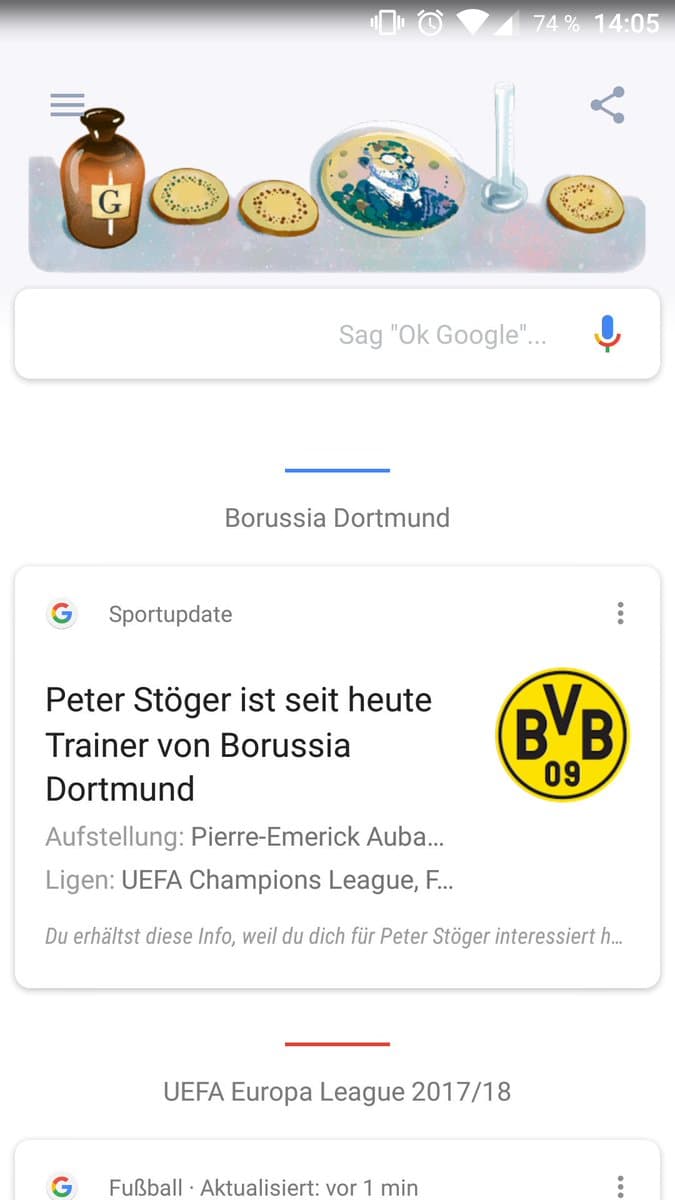675x1200 pixels.
Task: Share the Google Doodle
Action: point(607,105)
